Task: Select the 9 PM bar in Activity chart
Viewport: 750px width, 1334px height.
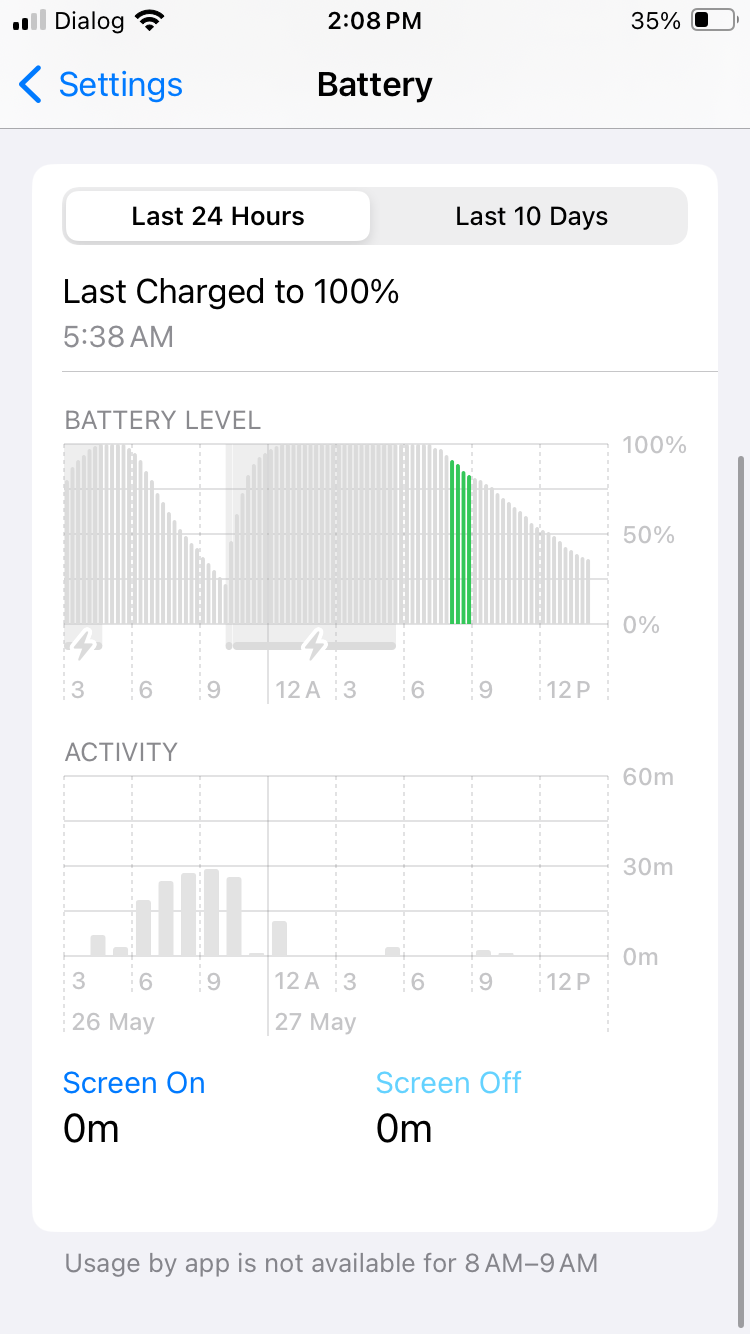Action: click(211, 912)
